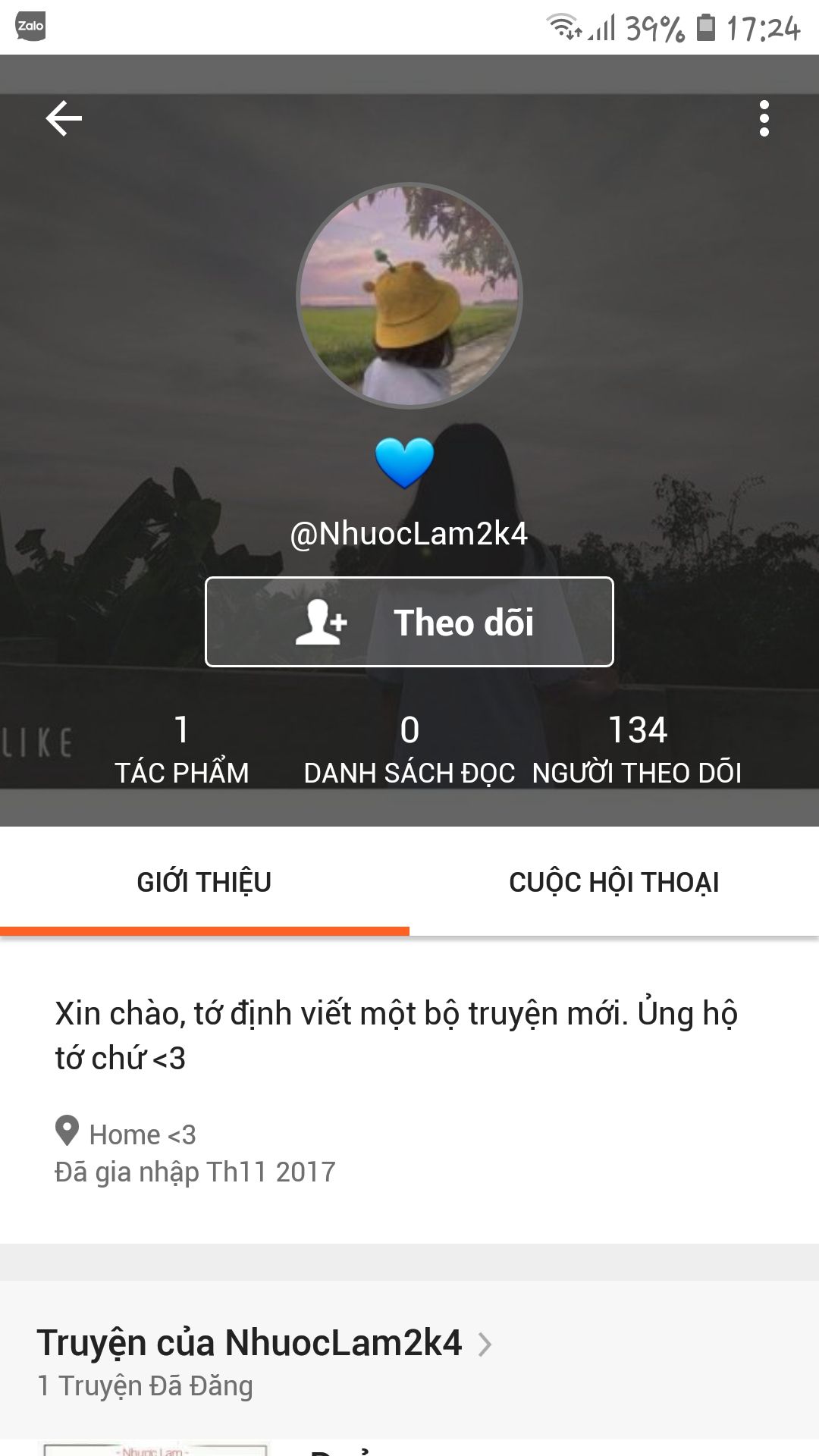This screenshot has width=819, height=1456.
Task: Open the three-dot overflow menu
Action: point(764,119)
